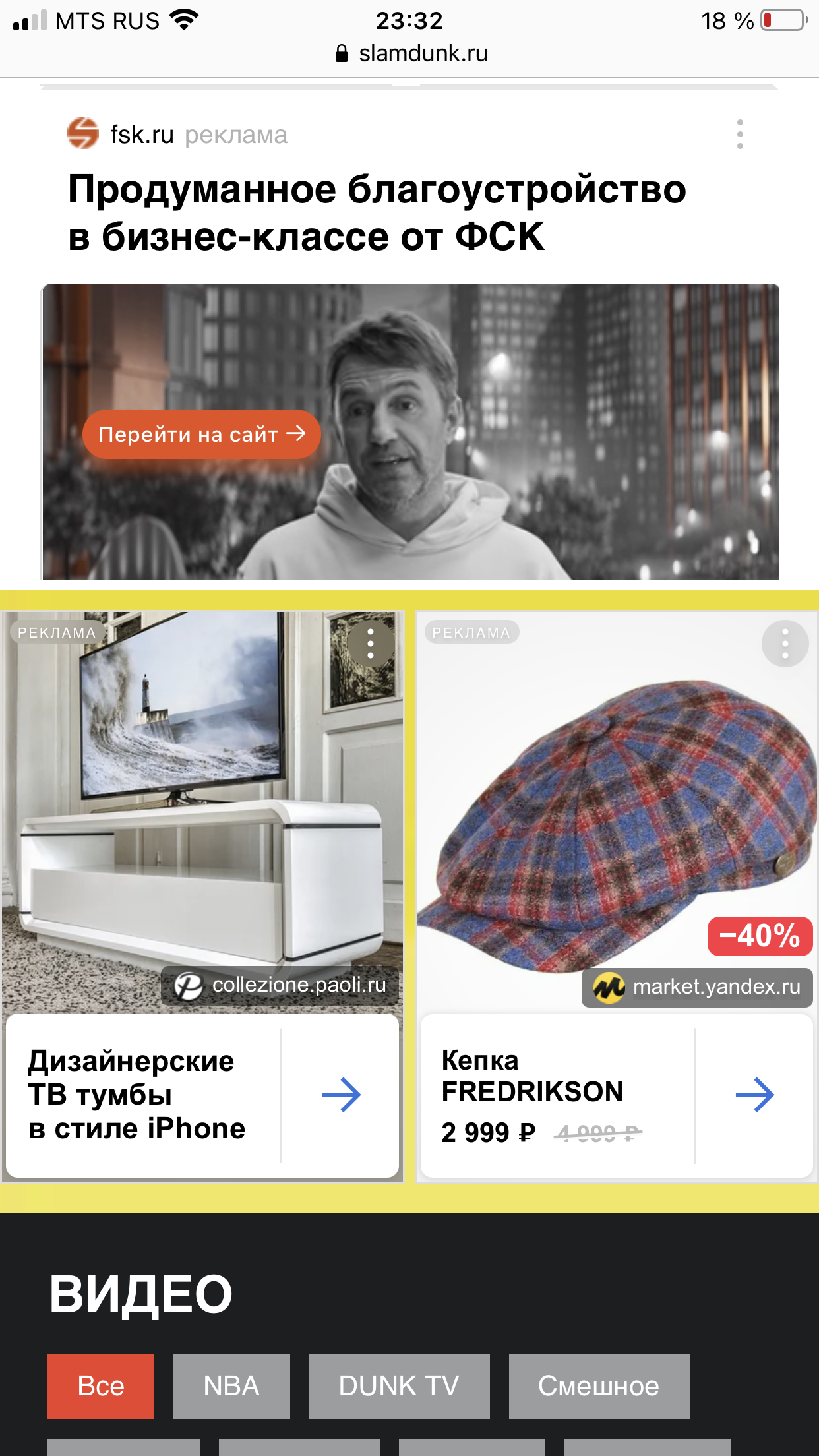819x1456 pixels.
Task: Tap the 'Перейти на сайт' button
Action: [x=201, y=434]
